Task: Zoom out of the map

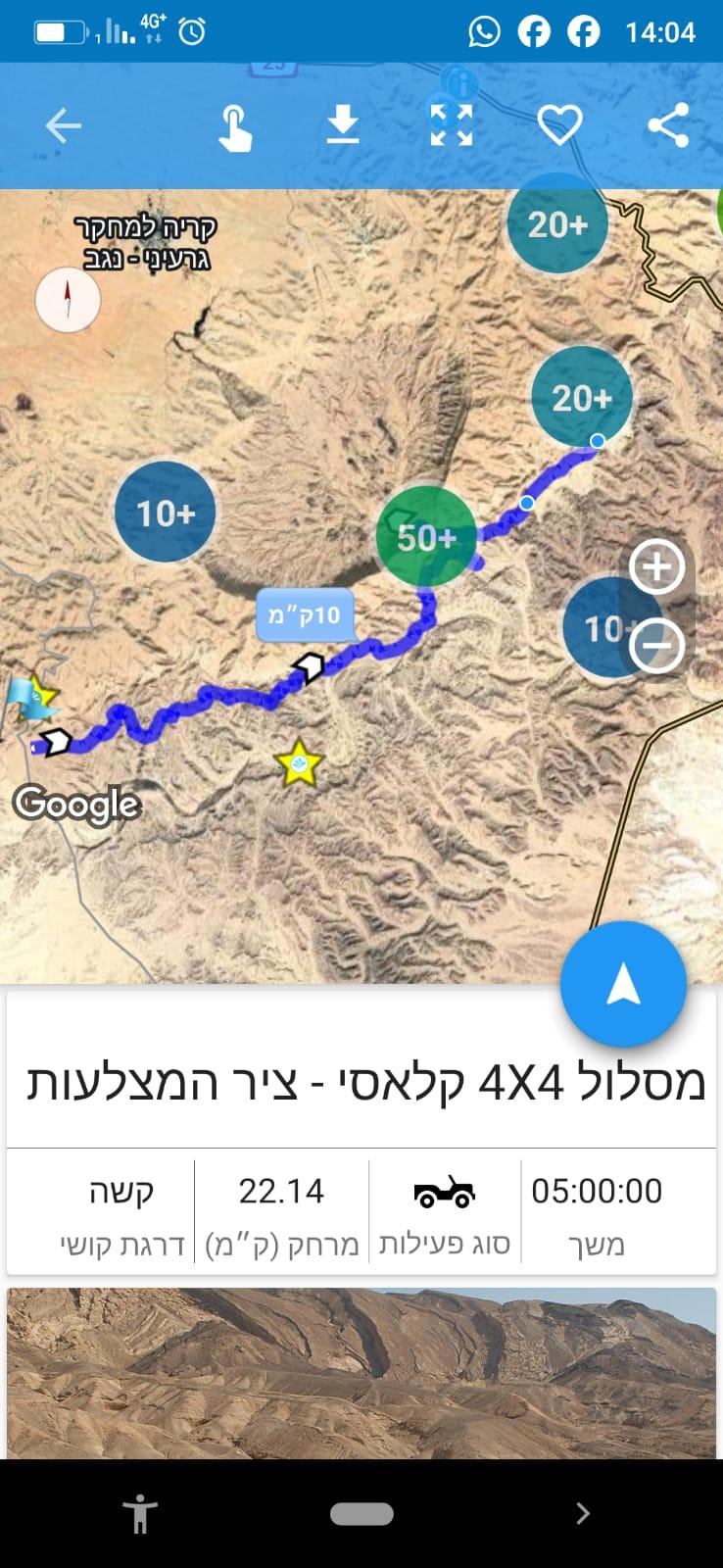Action: pos(656,646)
